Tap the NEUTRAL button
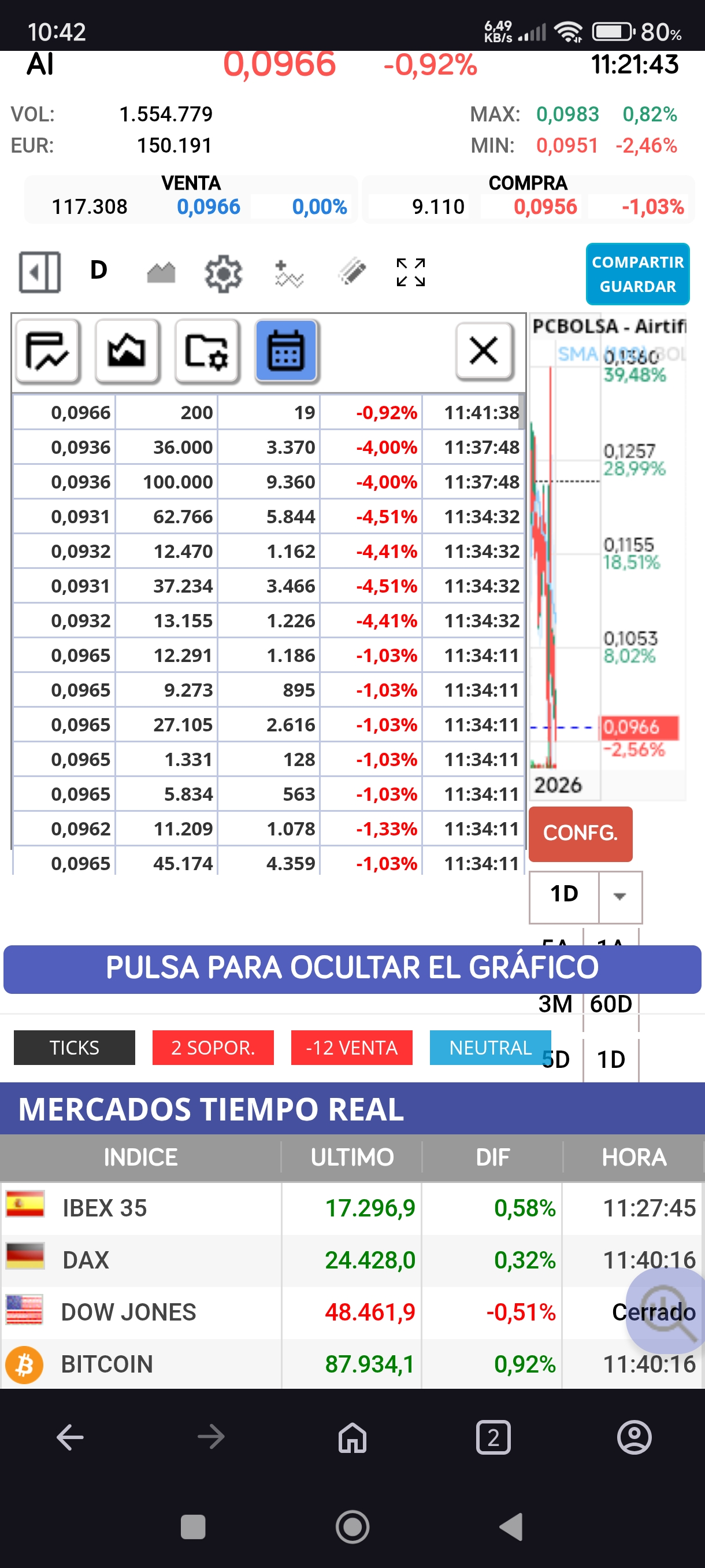The width and height of the screenshot is (705, 1568). pos(489,1047)
